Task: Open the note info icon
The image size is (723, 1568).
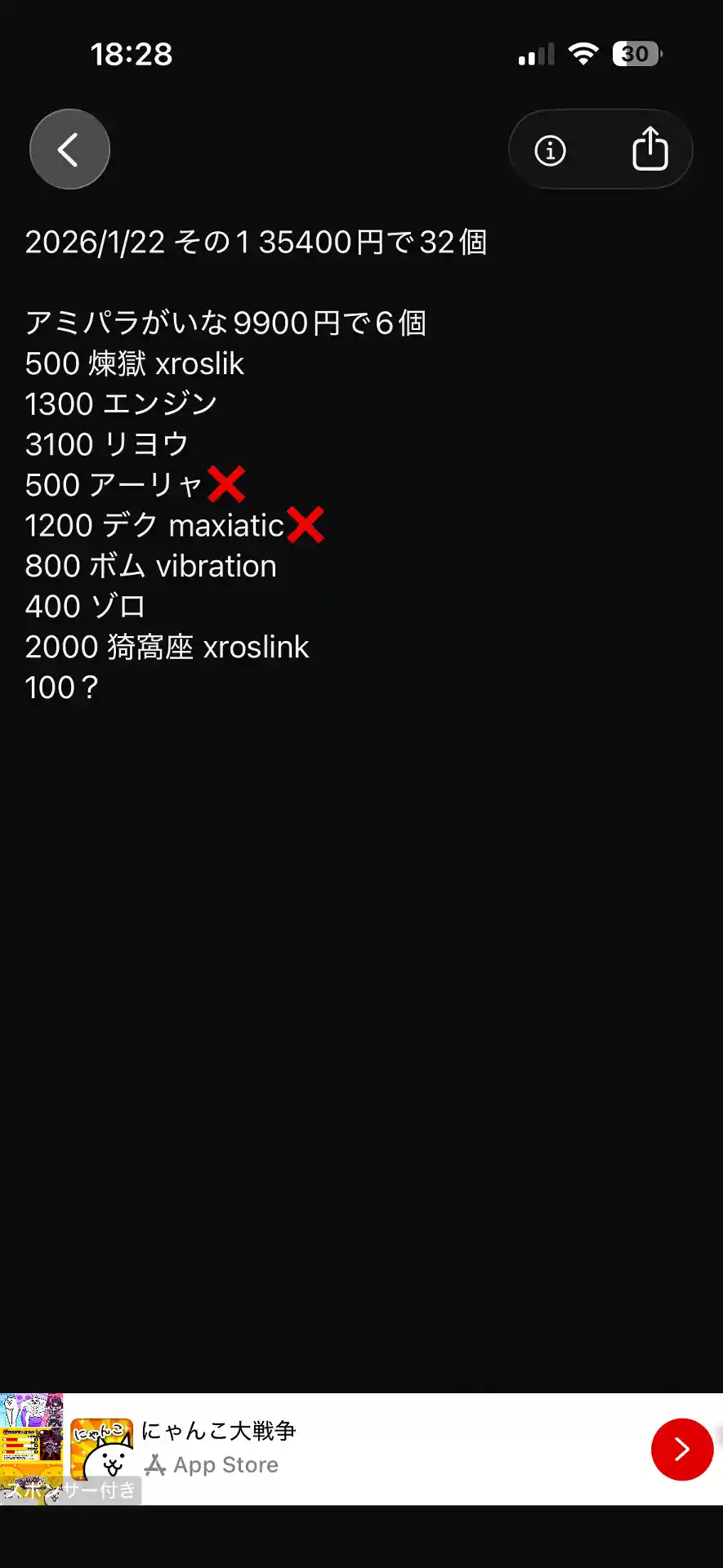Action: (550, 150)
